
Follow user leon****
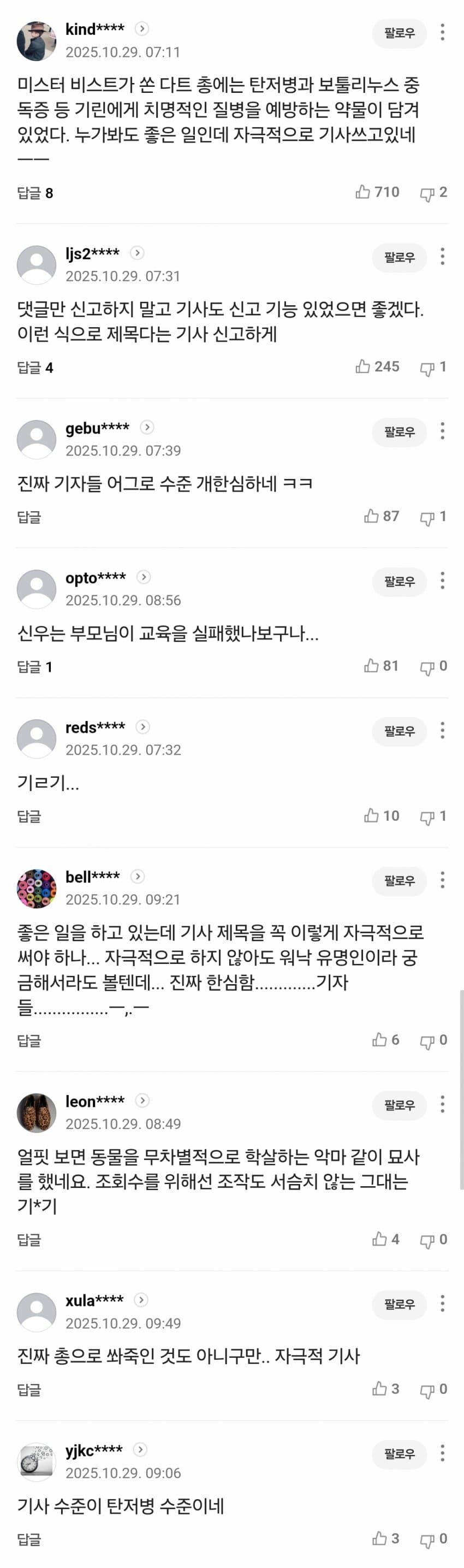[399, 1105]
